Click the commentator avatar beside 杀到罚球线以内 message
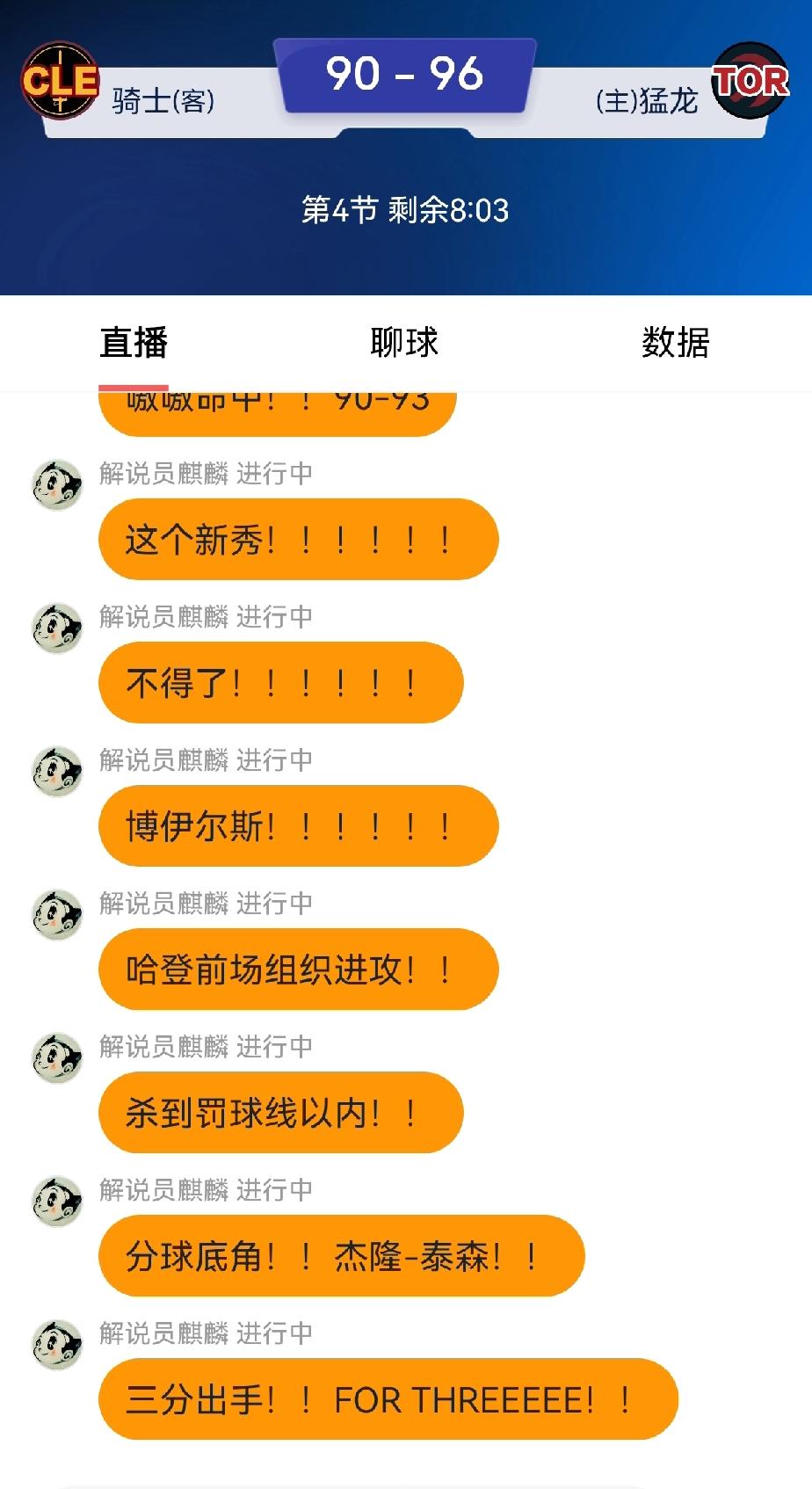Viewport: 812px width, 1489px height. (58, 1057)
